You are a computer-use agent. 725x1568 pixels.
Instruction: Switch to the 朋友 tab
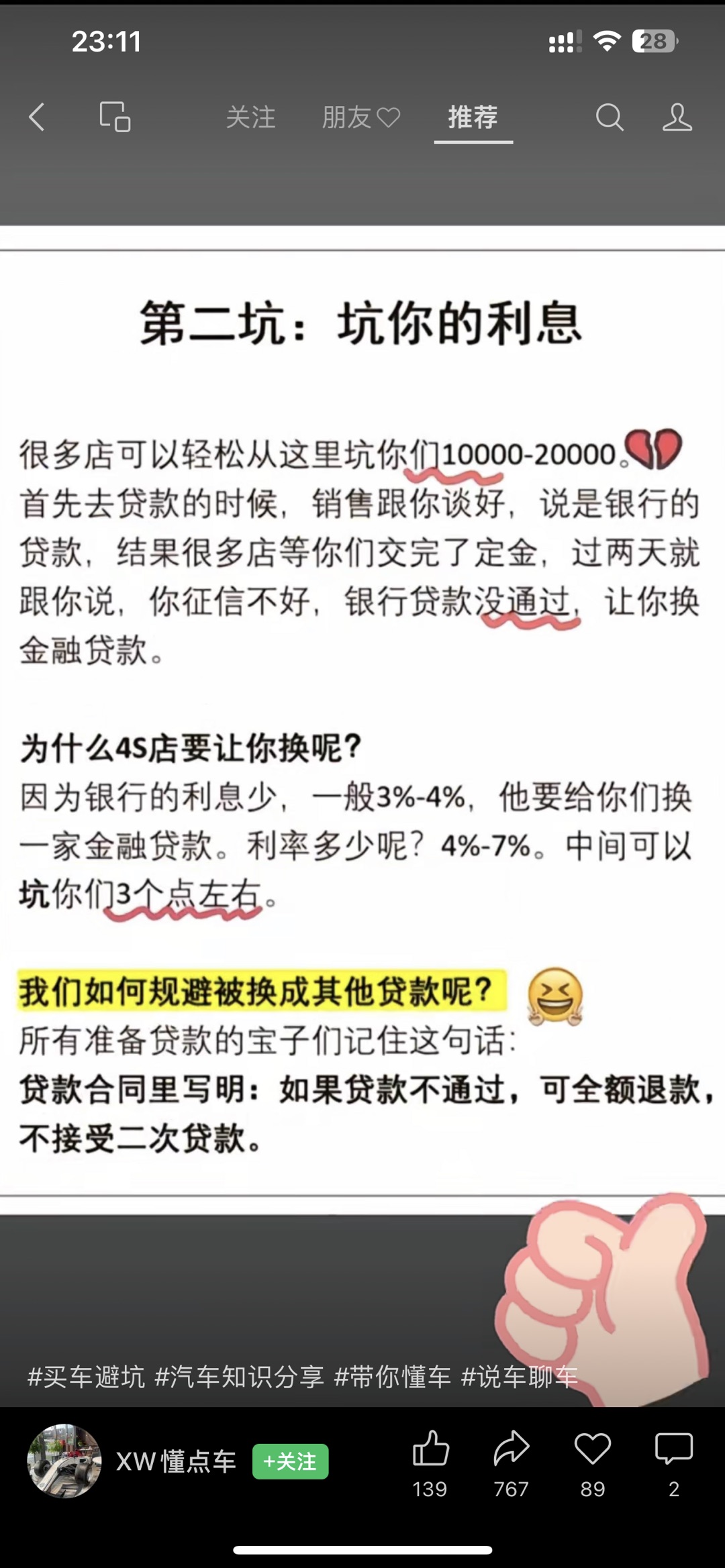(x=360, y=117)
